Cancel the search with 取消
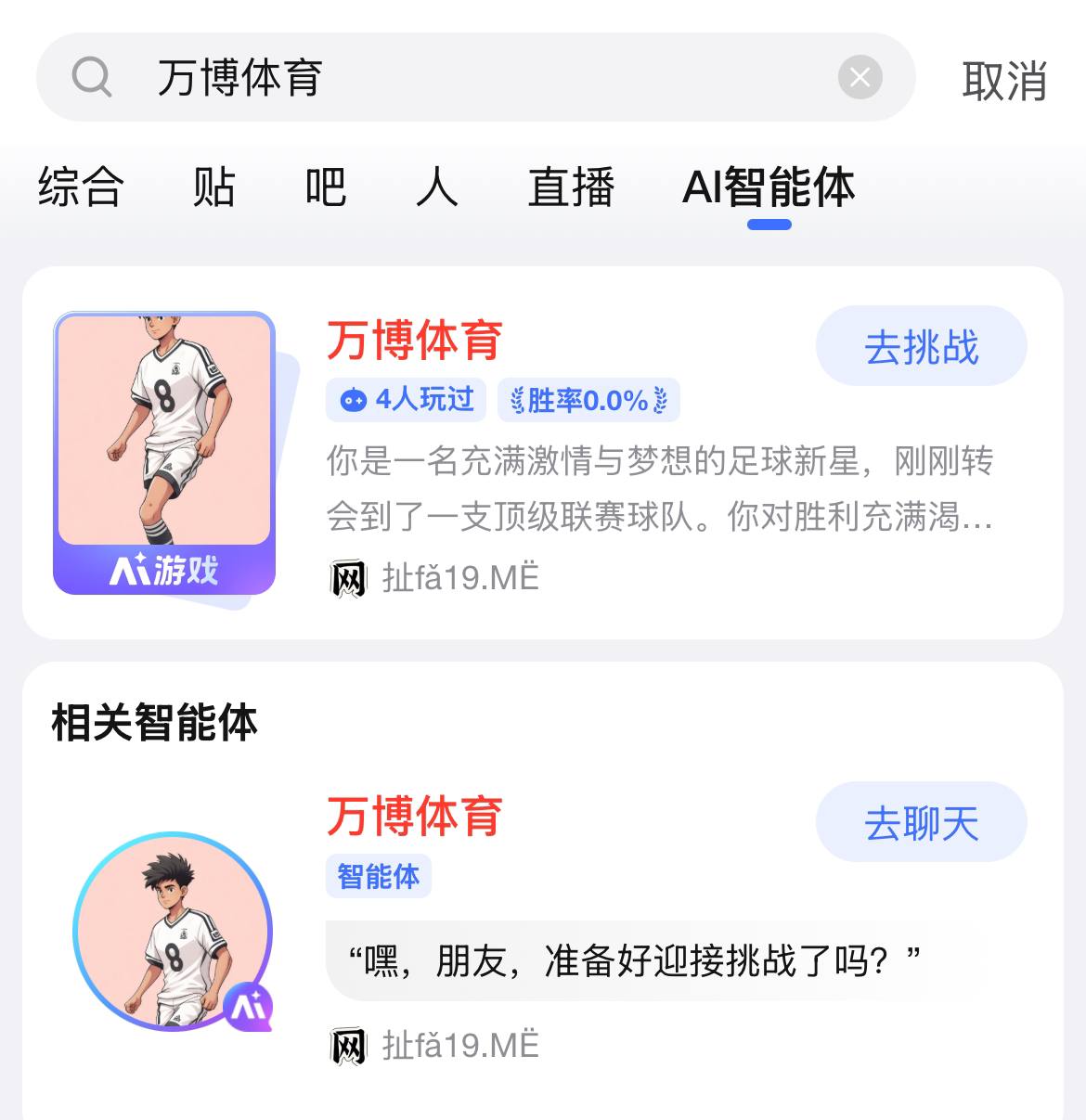Image resolution: width=1086 pixels, height=1120 pixels. coord(1004,81)
